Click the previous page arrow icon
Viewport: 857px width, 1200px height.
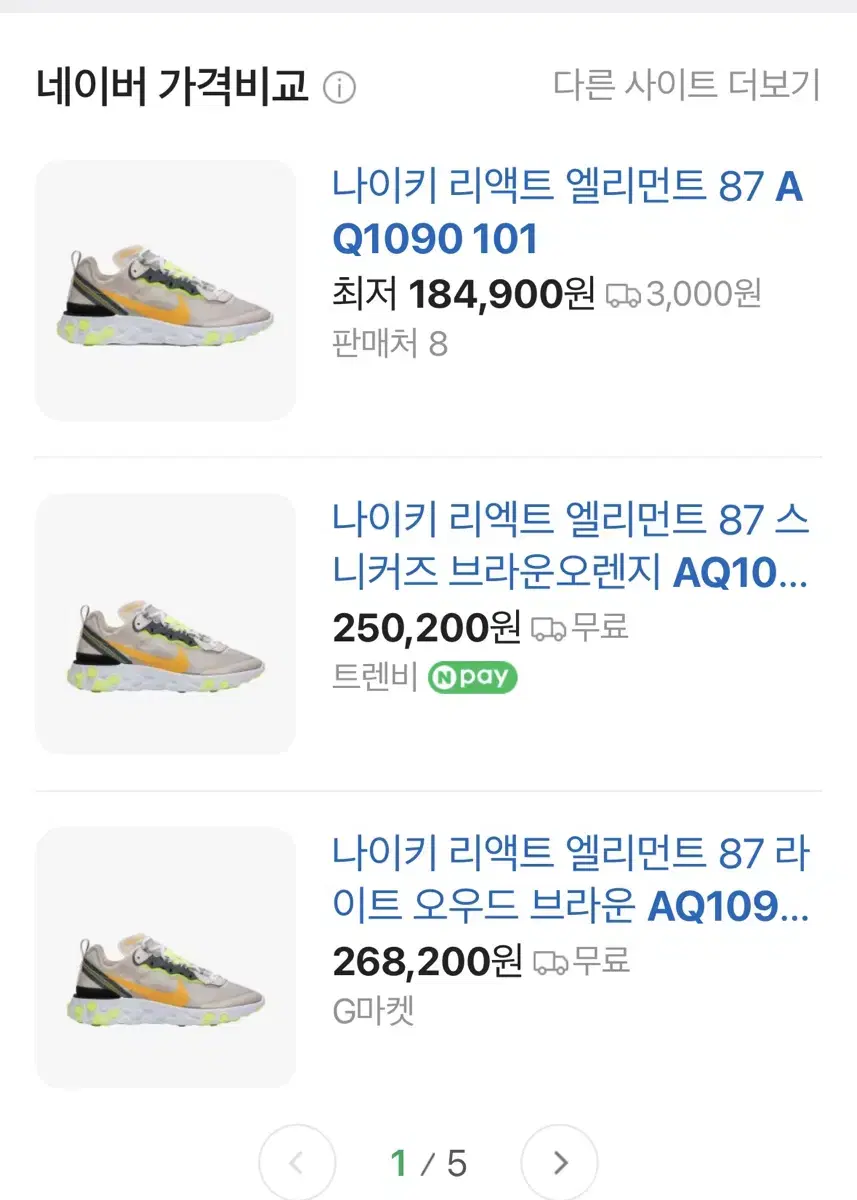(x=295, y=1162)
